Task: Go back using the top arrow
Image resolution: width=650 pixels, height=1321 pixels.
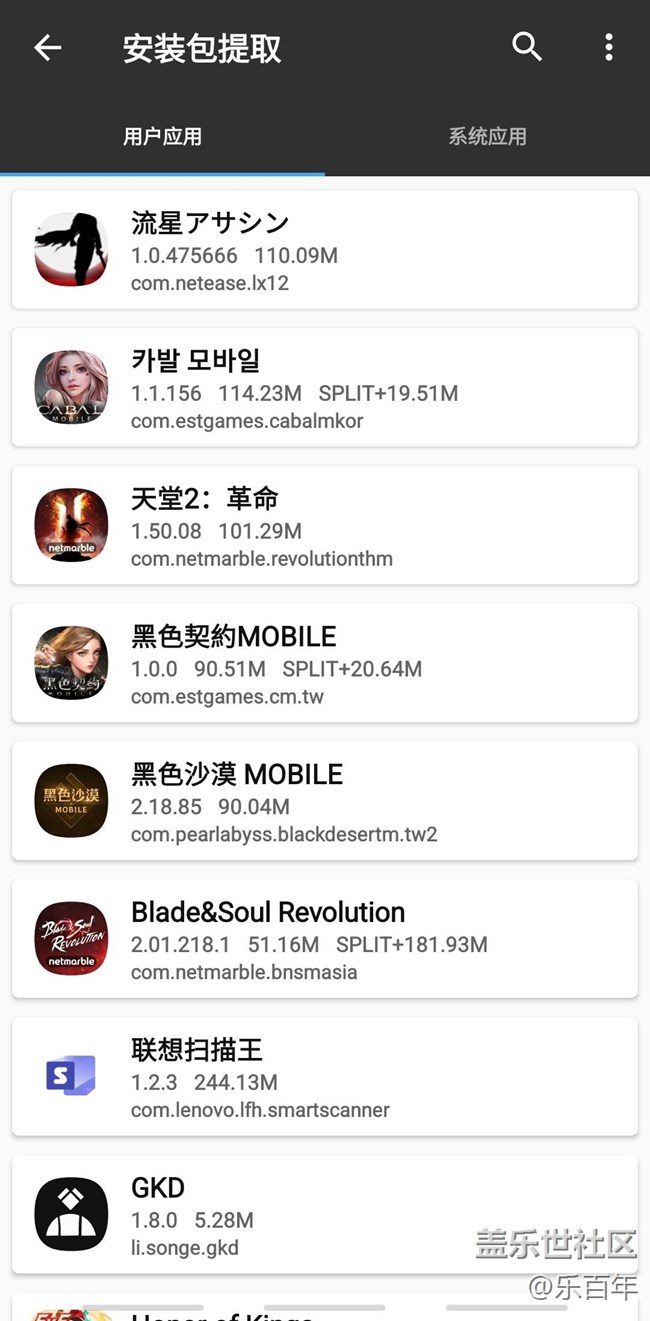Action: click(x=48, y=48)
